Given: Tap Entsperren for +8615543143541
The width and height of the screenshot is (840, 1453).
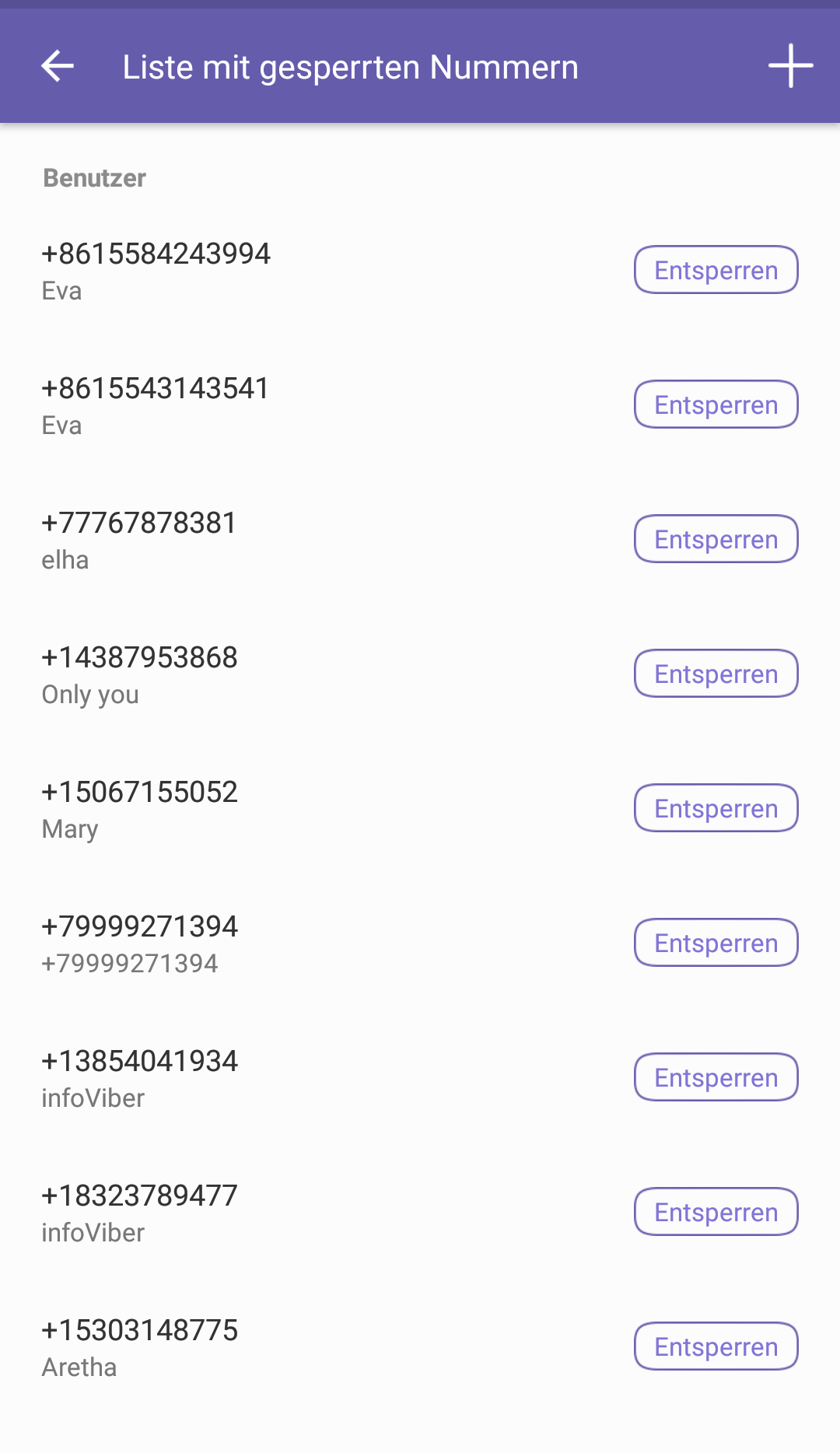Looking at the screenshot, I should coord(716,404).
